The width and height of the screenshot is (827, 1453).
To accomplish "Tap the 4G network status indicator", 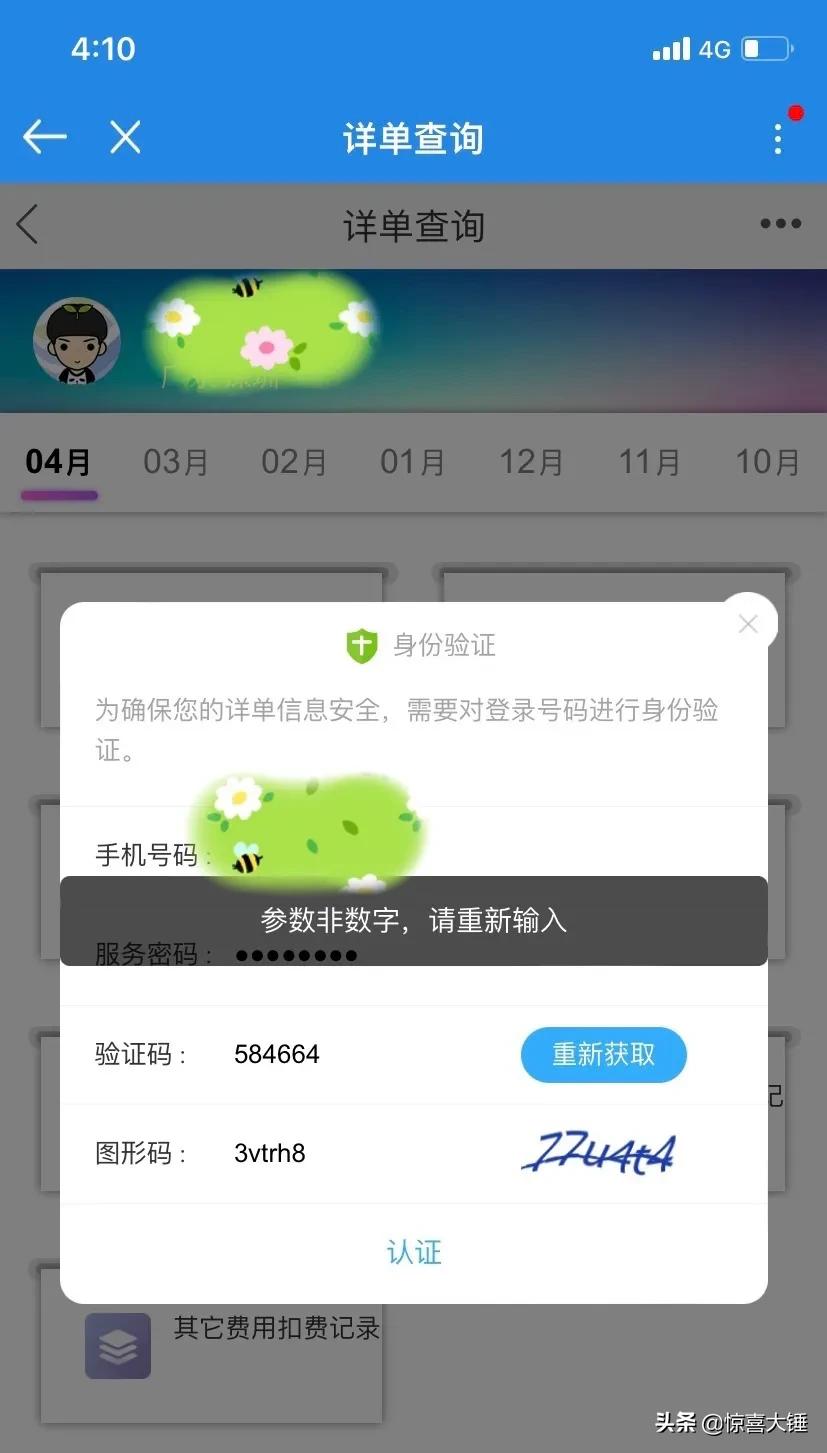I will (702, 48).
